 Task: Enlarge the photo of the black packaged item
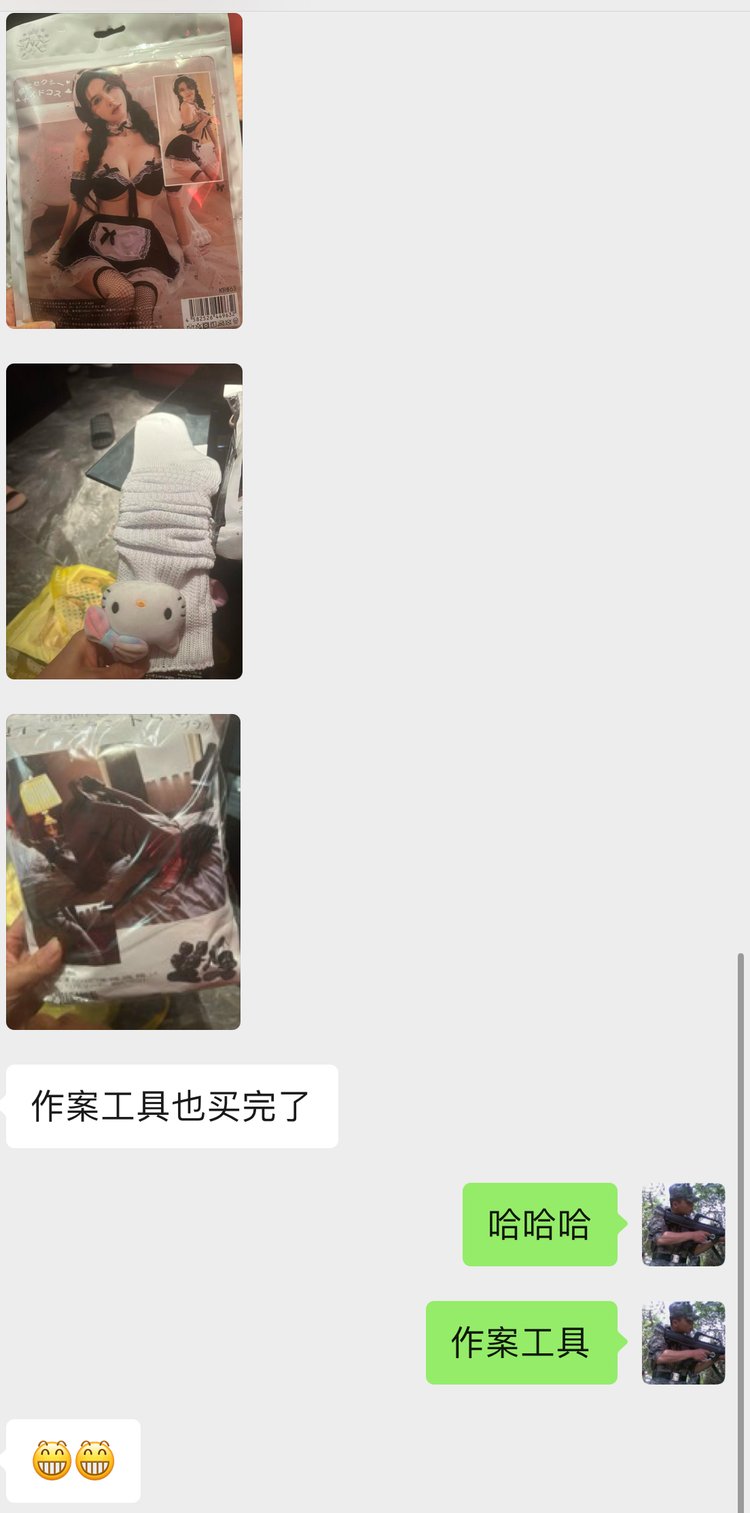pos(123,871)
